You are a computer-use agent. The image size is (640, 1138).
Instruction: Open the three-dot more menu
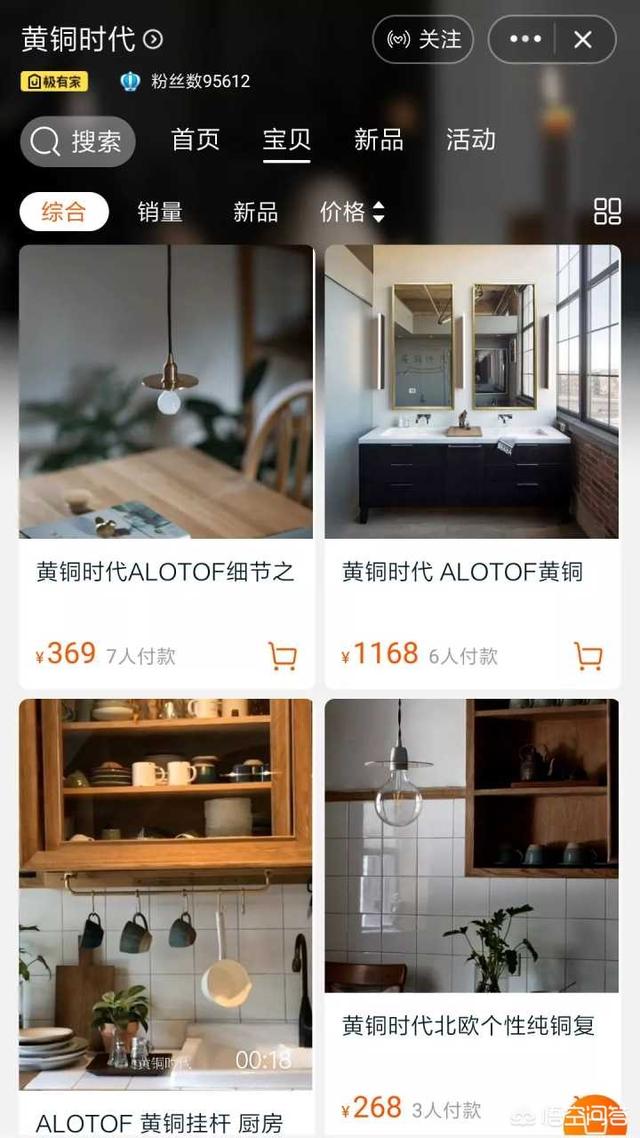pyautogui.click(x=525, y=40)
